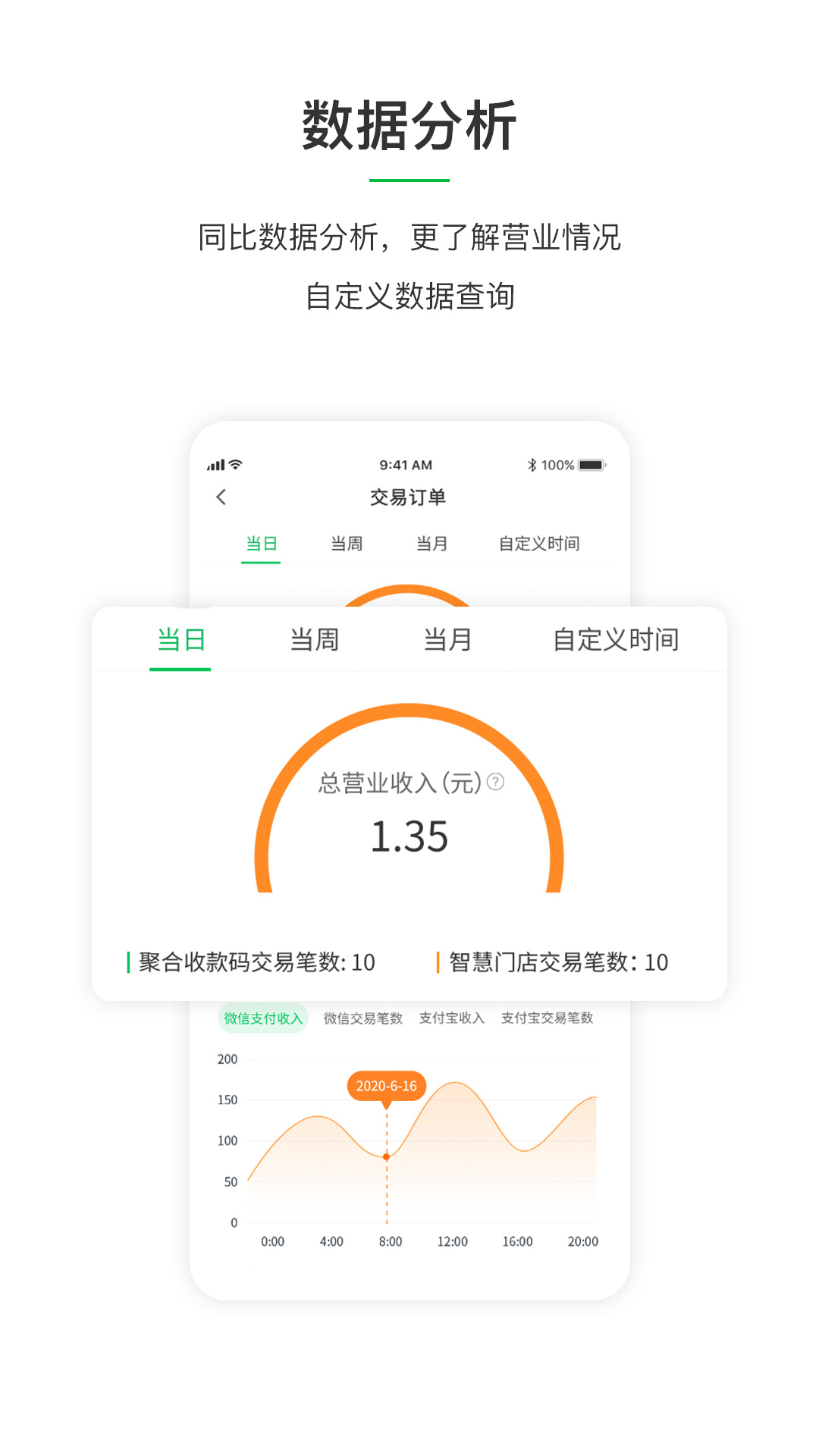Select the 当月 tab
Viewport: 819px width, 1456px height.
point(447,639)
